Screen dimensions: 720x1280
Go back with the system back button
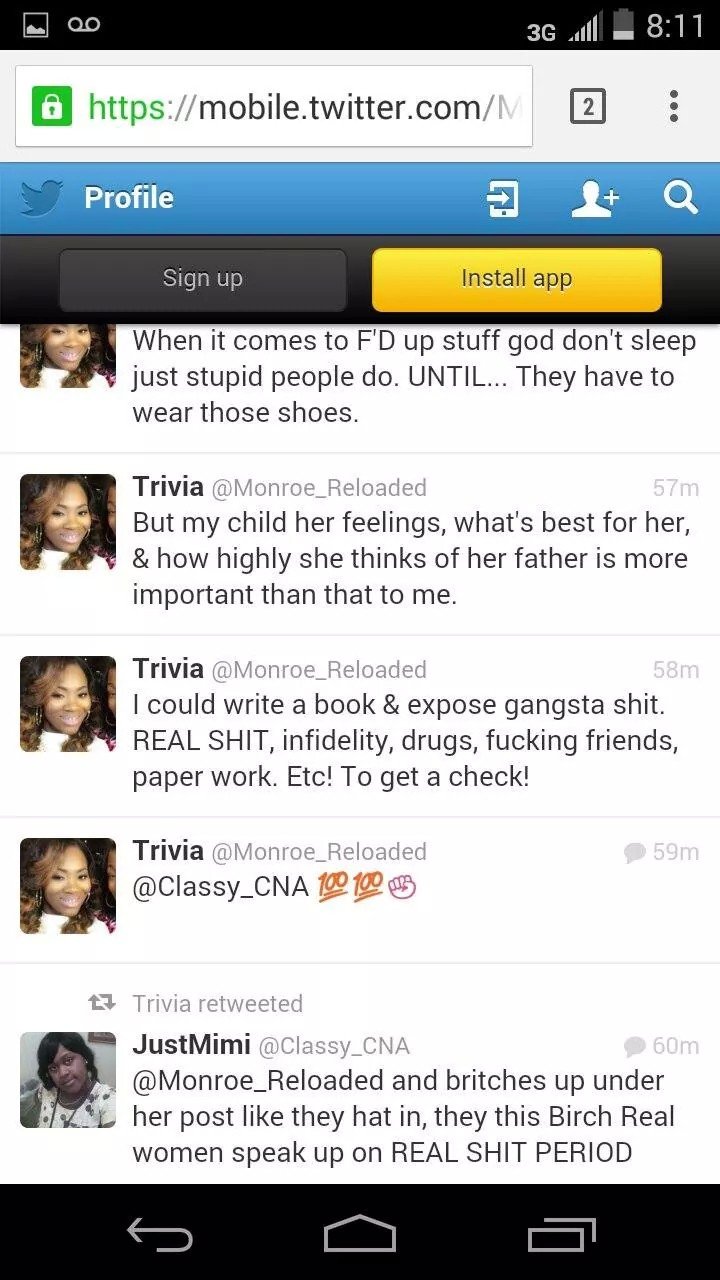[160, 1234]
